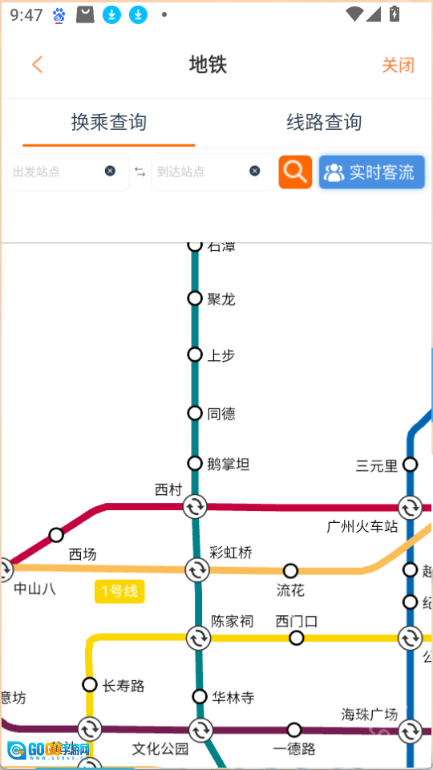Run the orange search button
Screen dimensions: 433x770
pyautogui.click(x=296, y=172)
